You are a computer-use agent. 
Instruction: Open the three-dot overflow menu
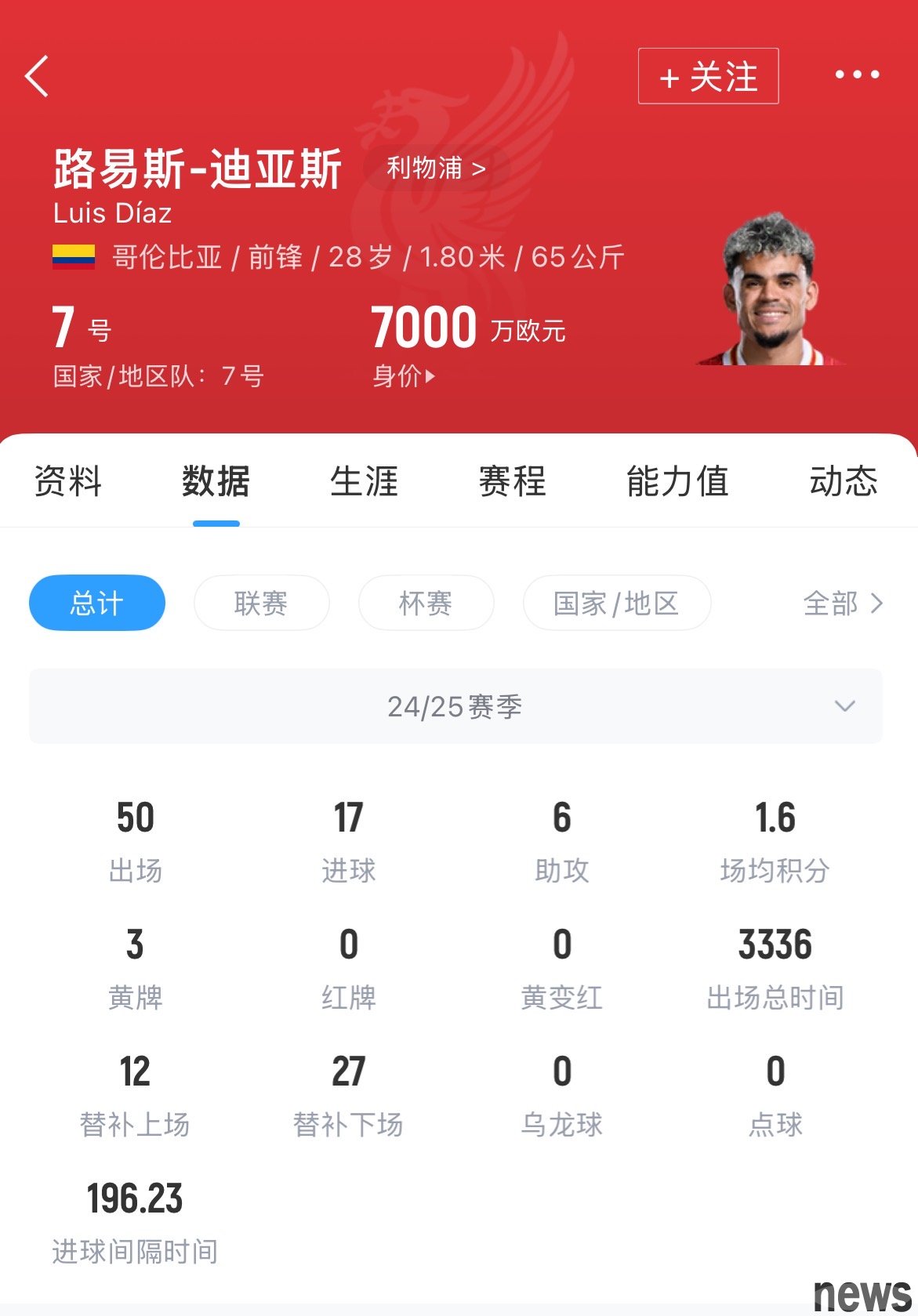point(856,75)
